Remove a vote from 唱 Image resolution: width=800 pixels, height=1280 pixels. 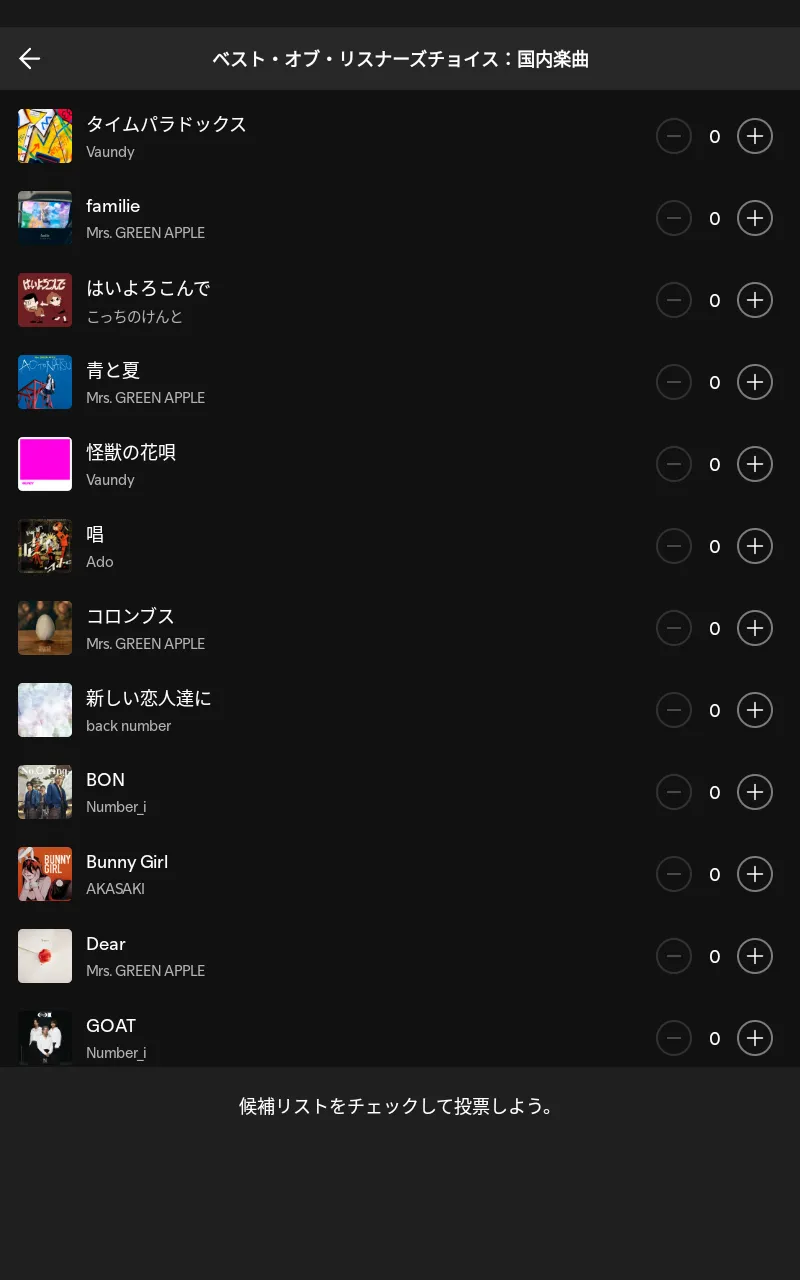[x=674, y=546]
